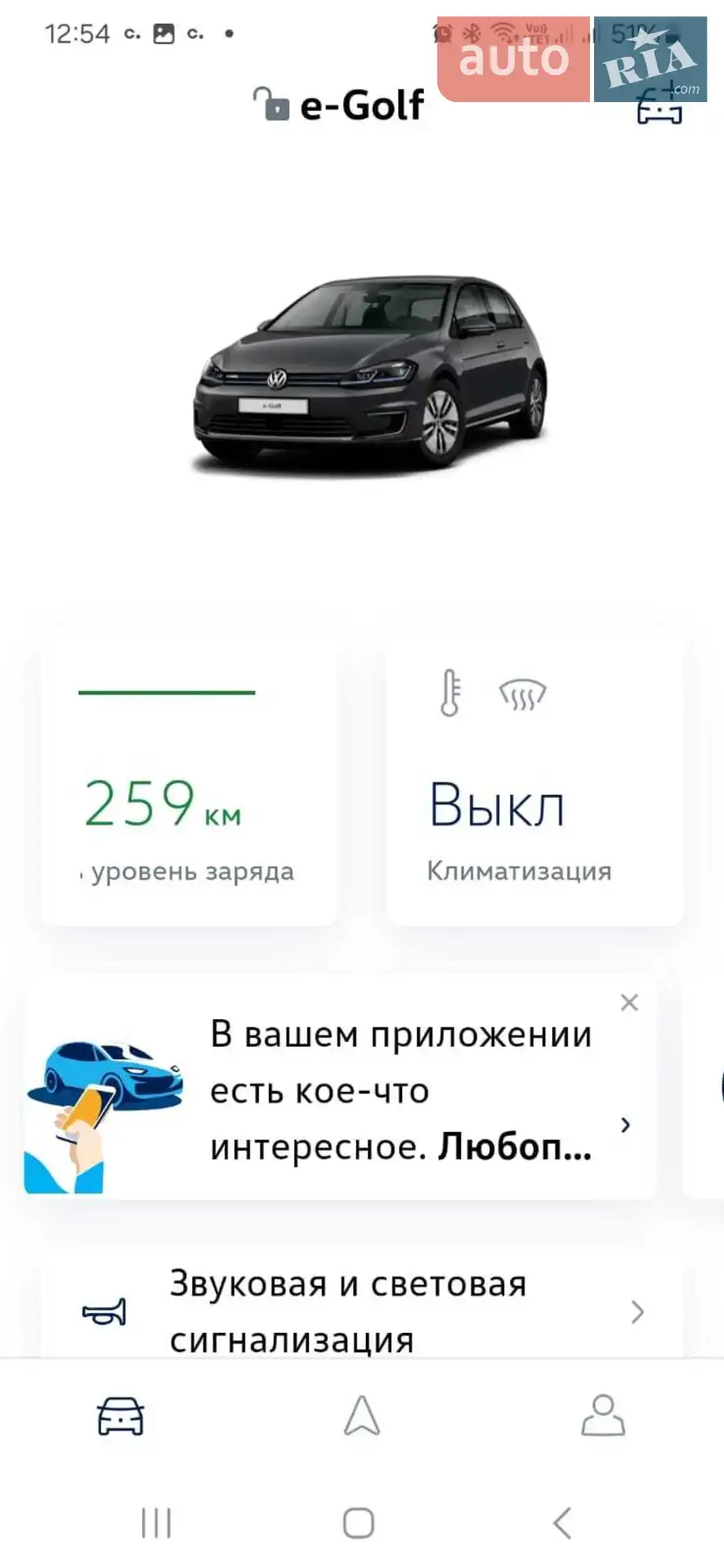Go back with the system back button

562,1523
